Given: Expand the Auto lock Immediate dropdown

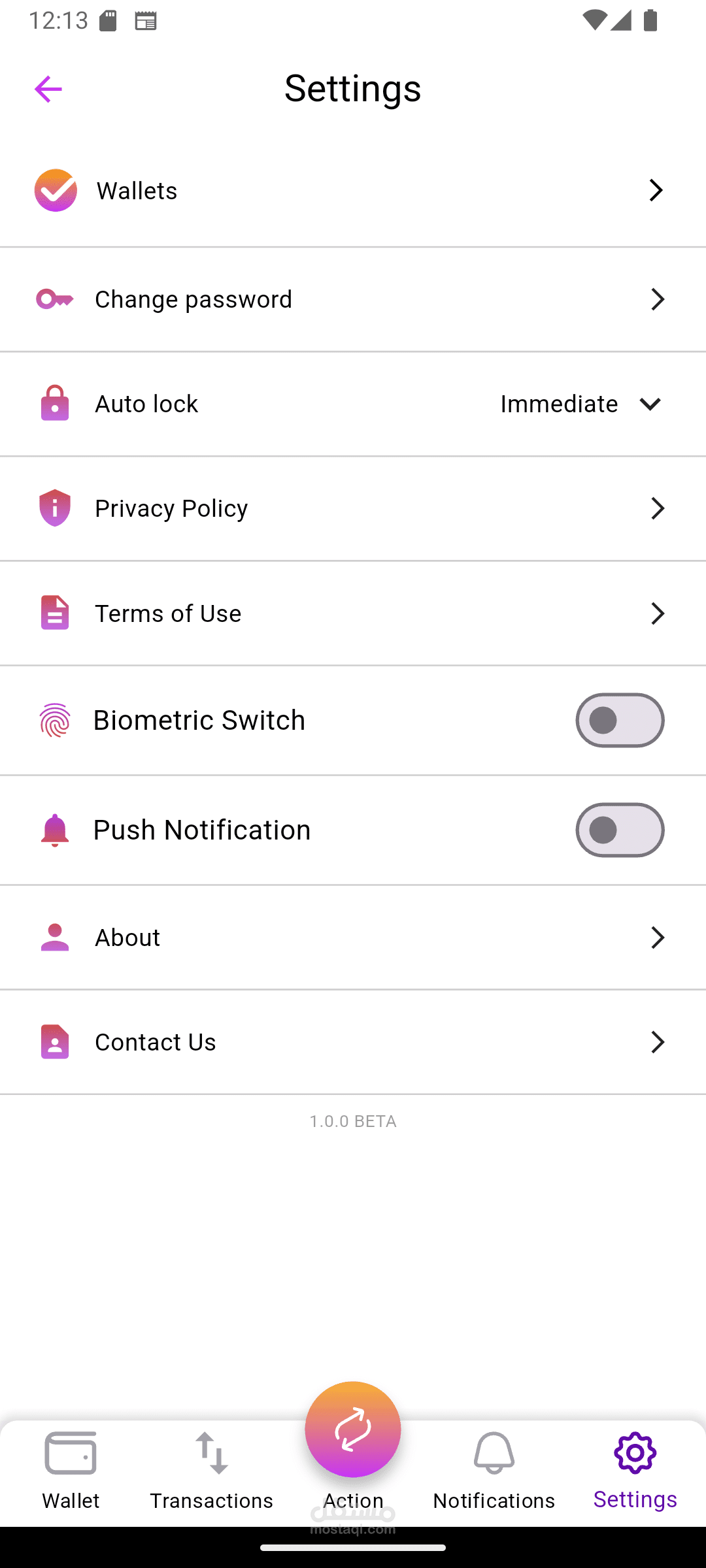Looking at the screenshot, I should pyautogui.click(x=582, y=404).
